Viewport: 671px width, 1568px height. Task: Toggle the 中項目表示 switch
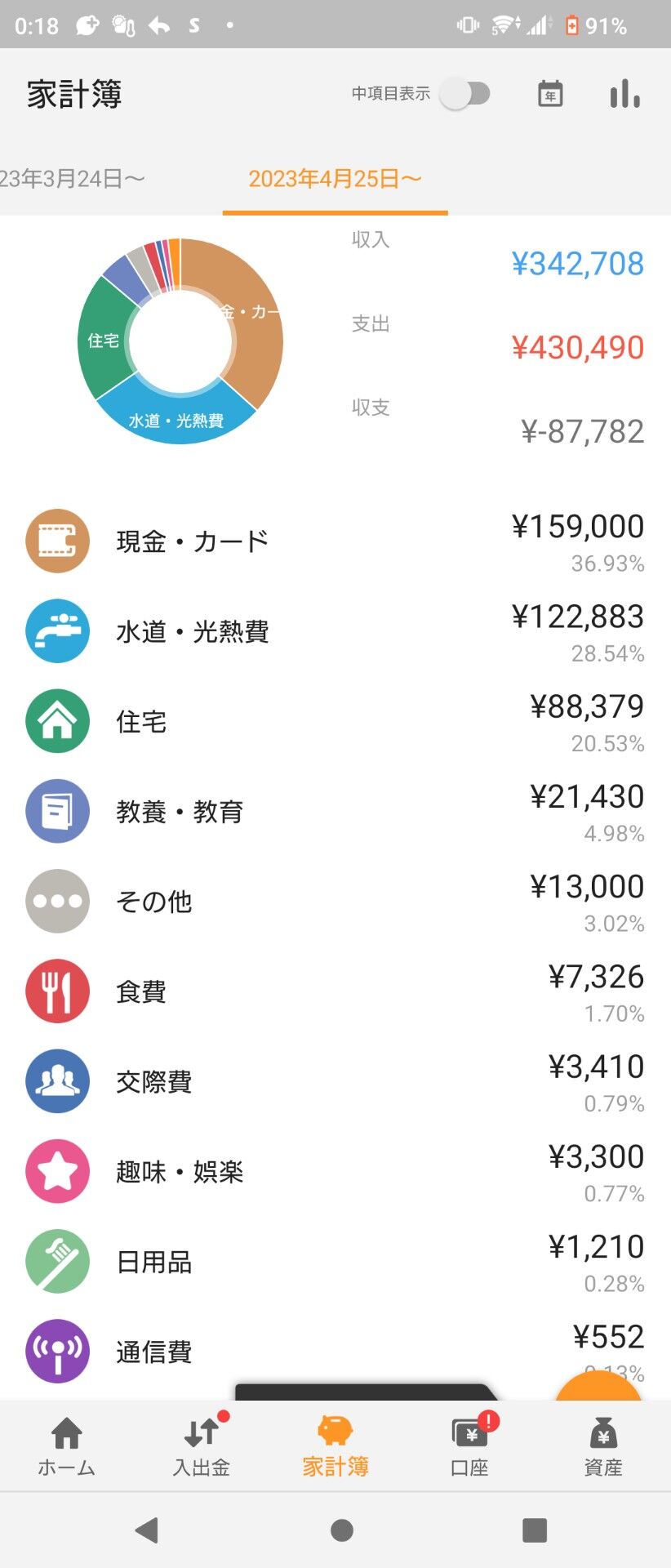click(x=465, y=94)
